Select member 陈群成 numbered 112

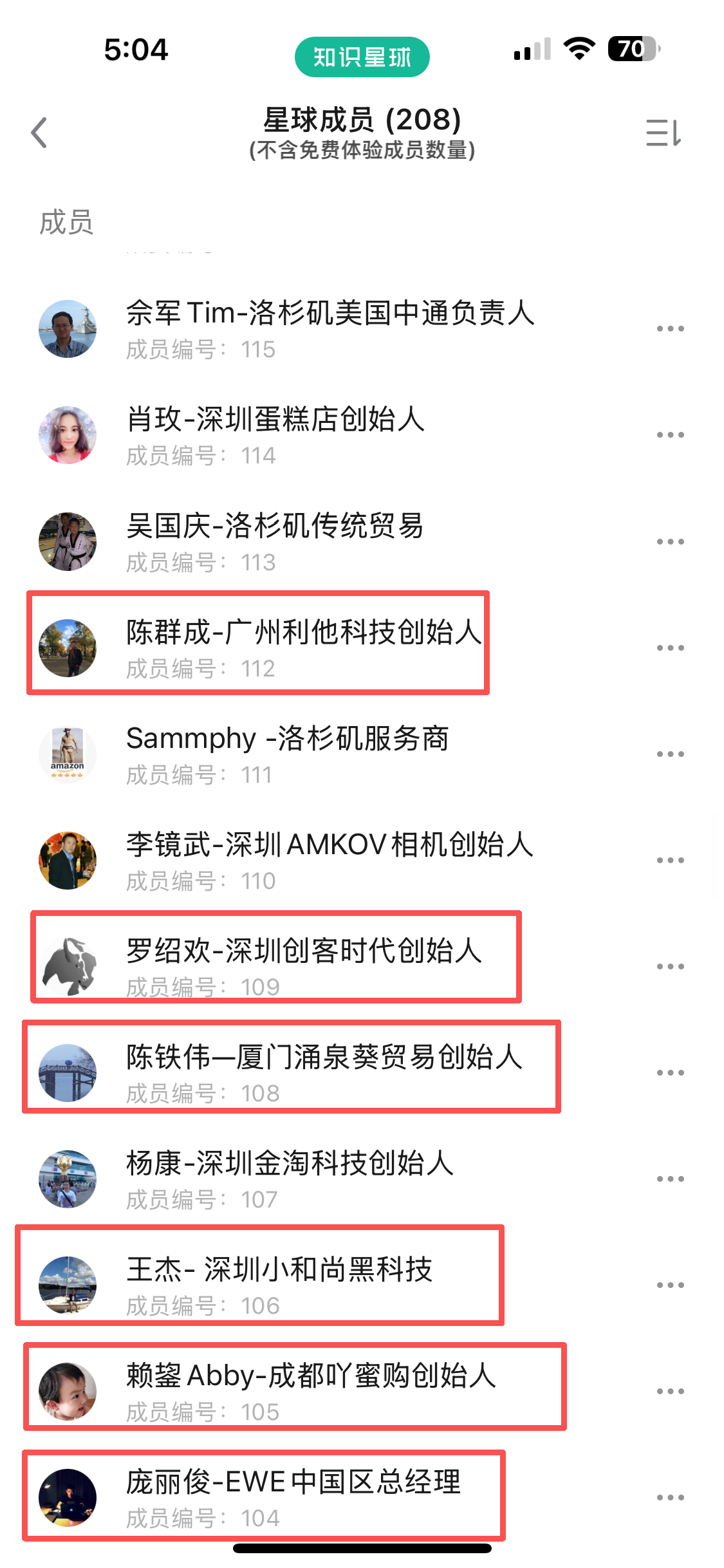tap(302, 648)
